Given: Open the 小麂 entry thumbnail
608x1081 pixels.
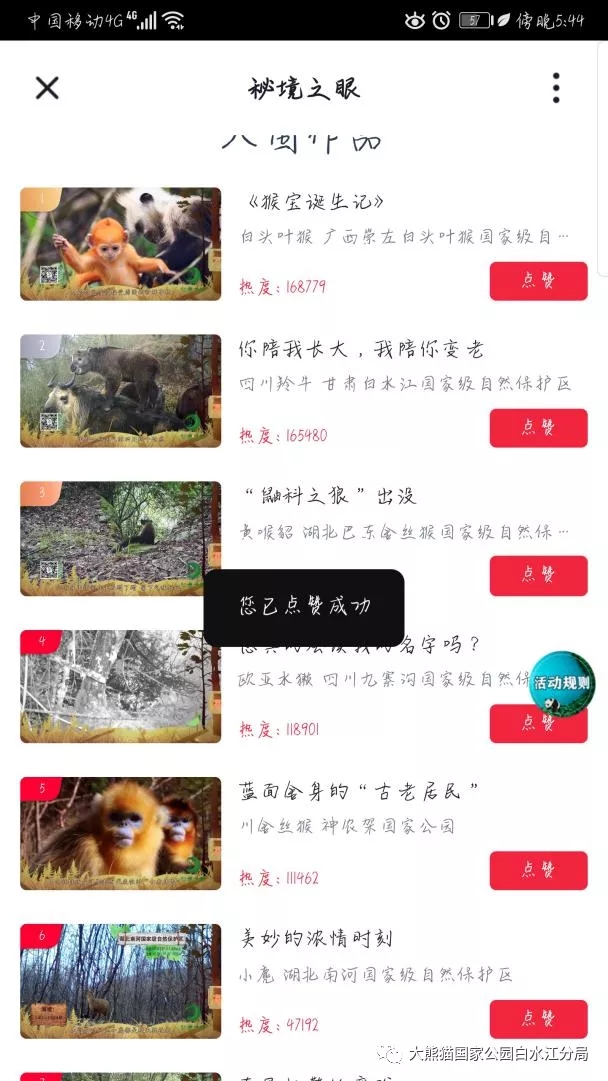Looking at the screenshot, I should coord(120,981).
